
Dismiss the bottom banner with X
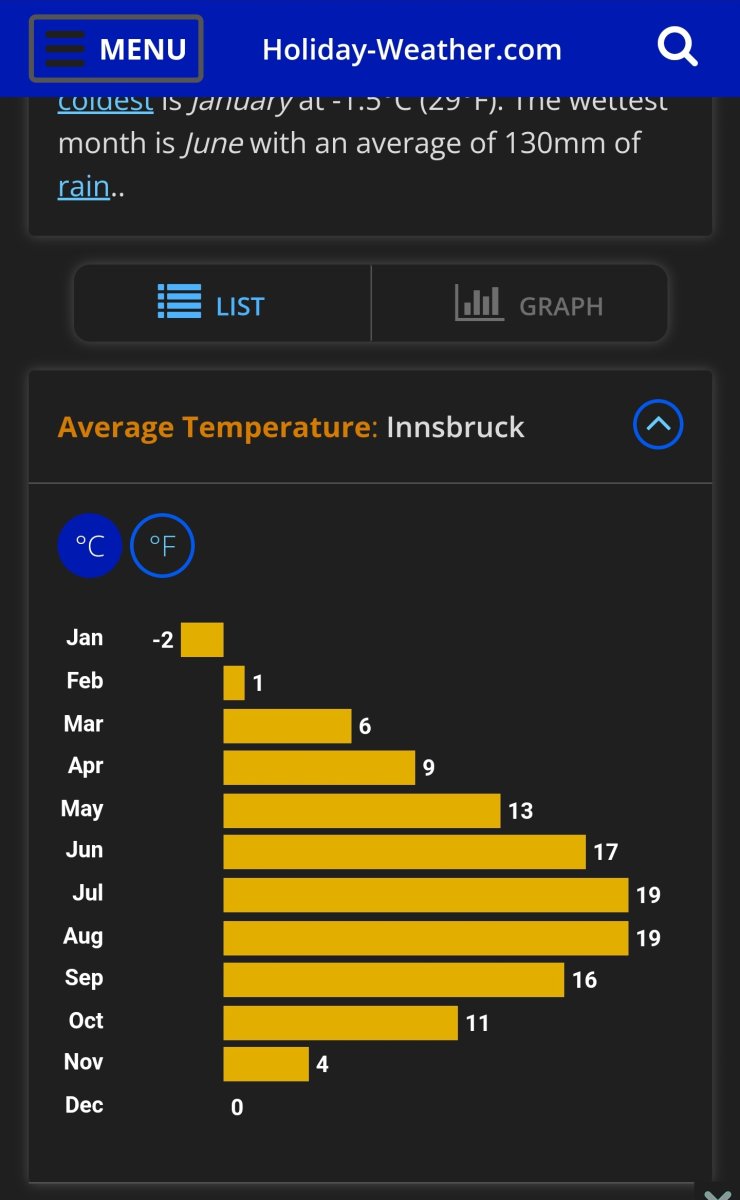point(716,1193)
